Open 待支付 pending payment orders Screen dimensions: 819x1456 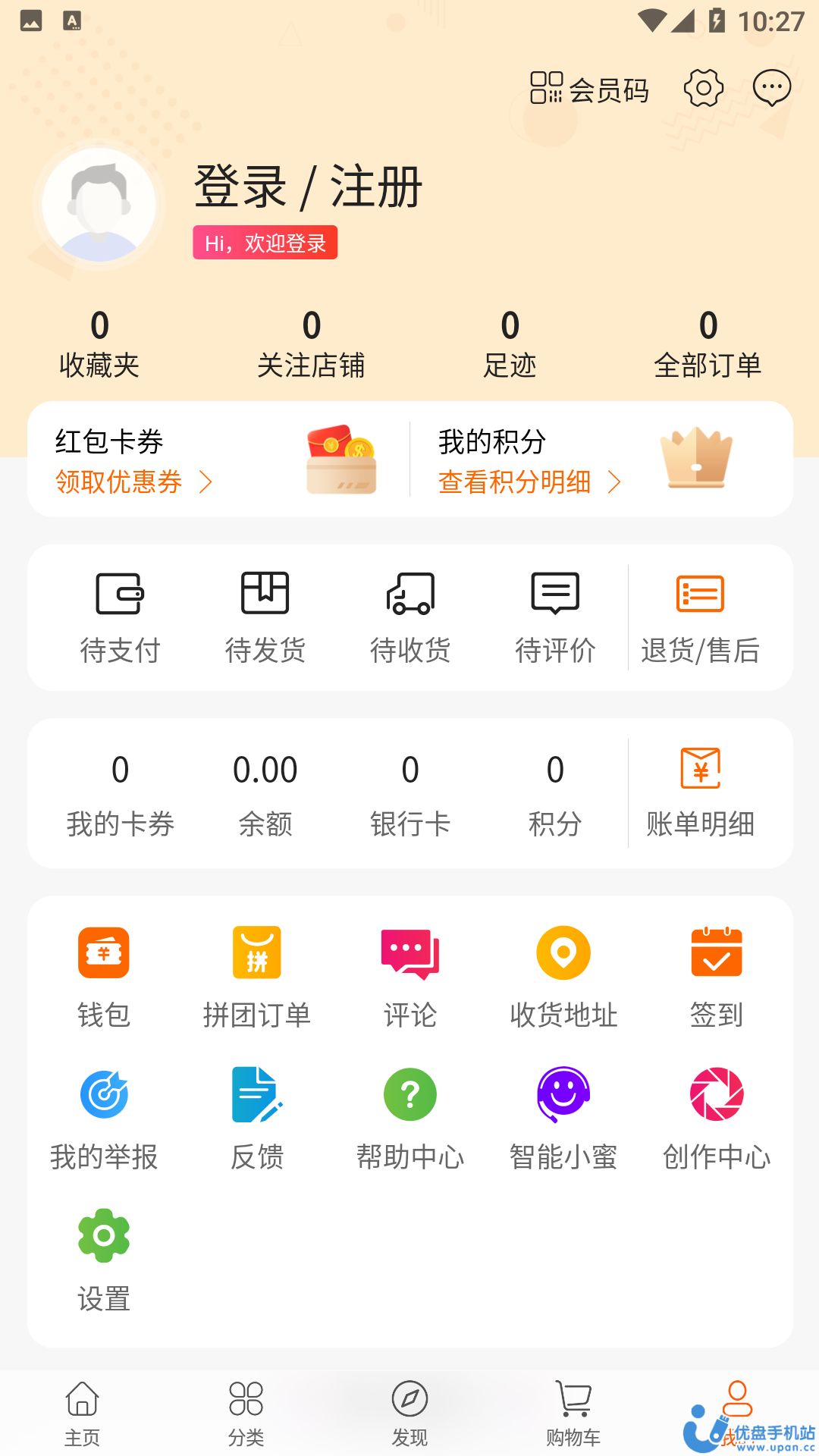click(120, 617)
